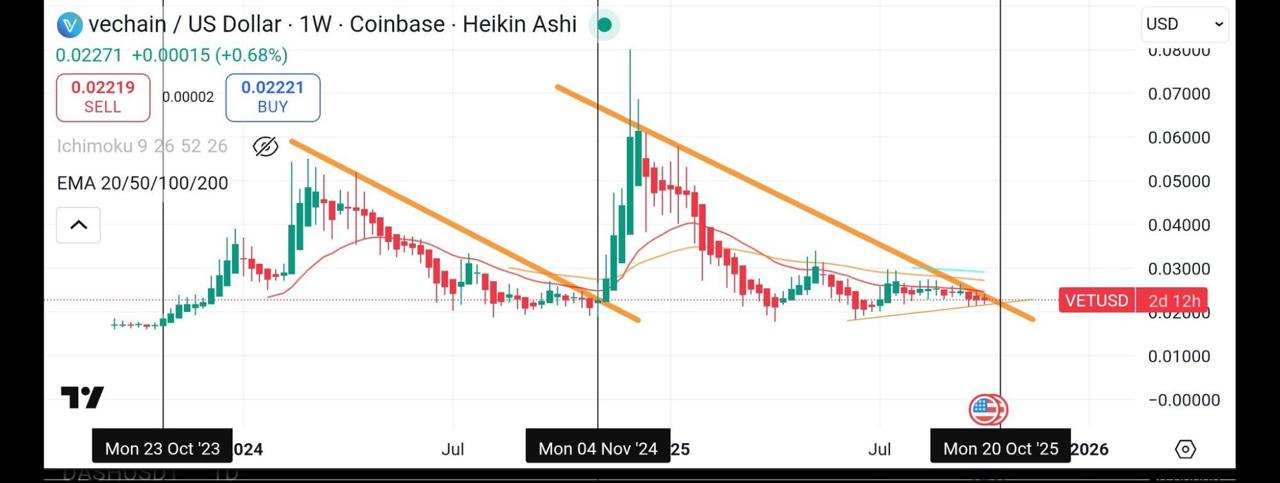Tap the BUY button at 0.02221
1280x483 pixels.
tap(272, 97)
